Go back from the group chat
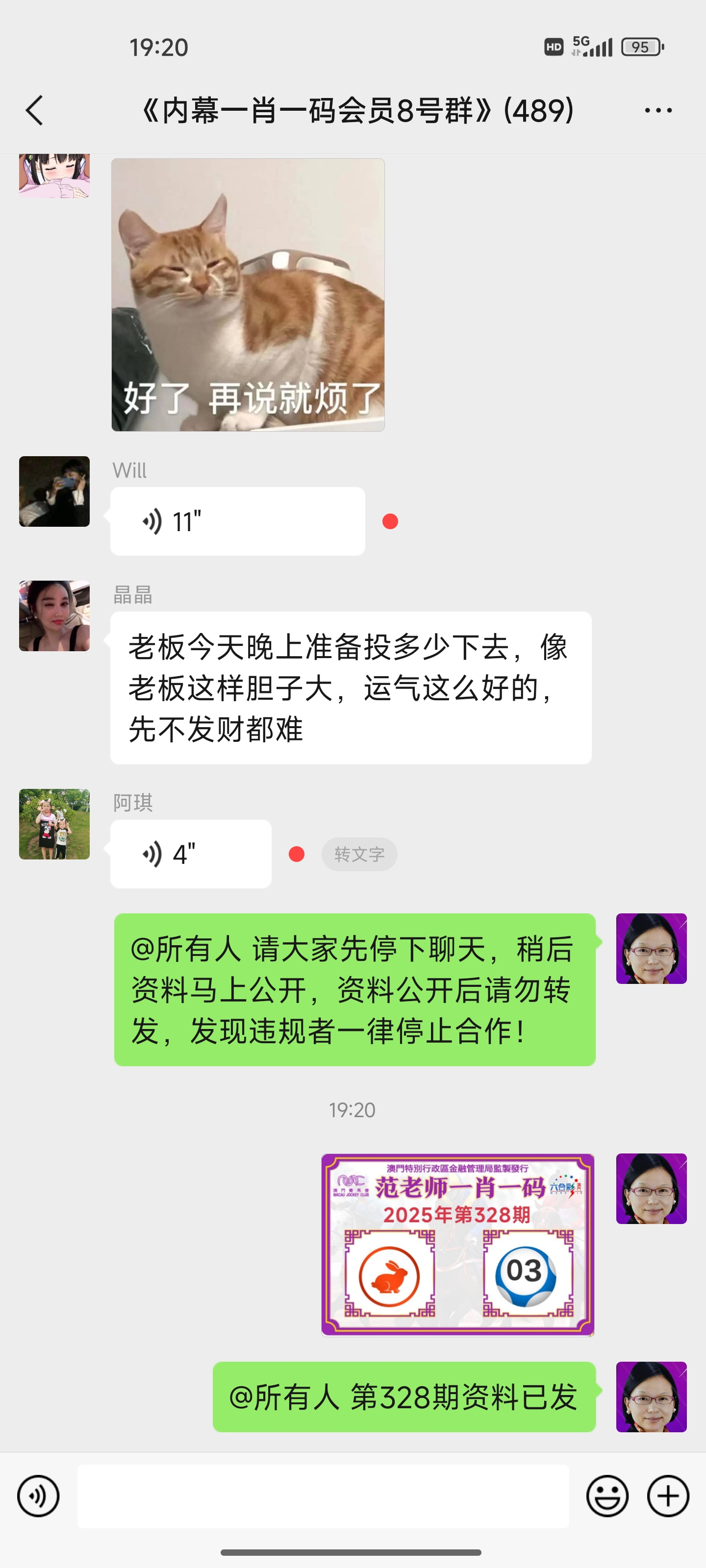The width and height of the screenshot is (706, 1568). coord(35,110)
